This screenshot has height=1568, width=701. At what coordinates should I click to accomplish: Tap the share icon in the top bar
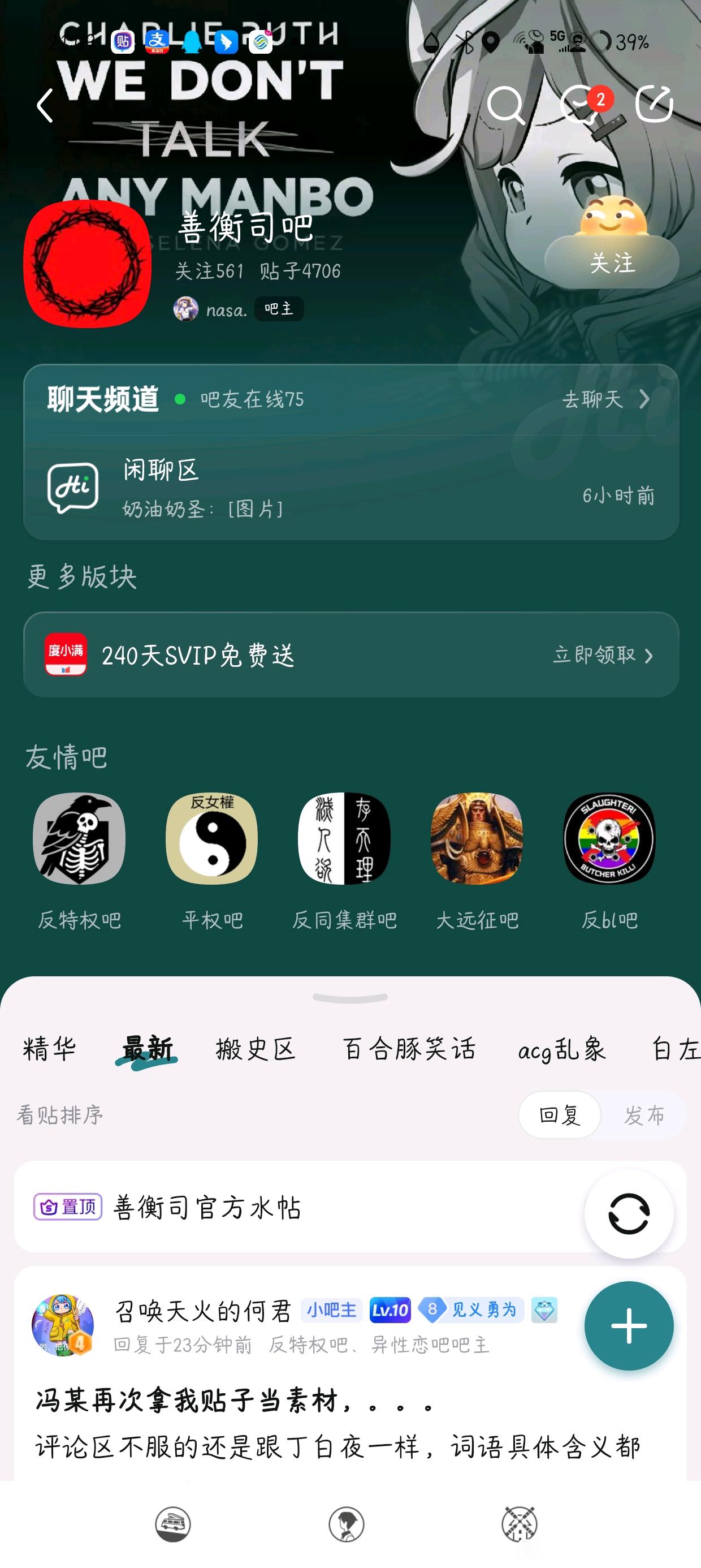click(x=654, y=104)
